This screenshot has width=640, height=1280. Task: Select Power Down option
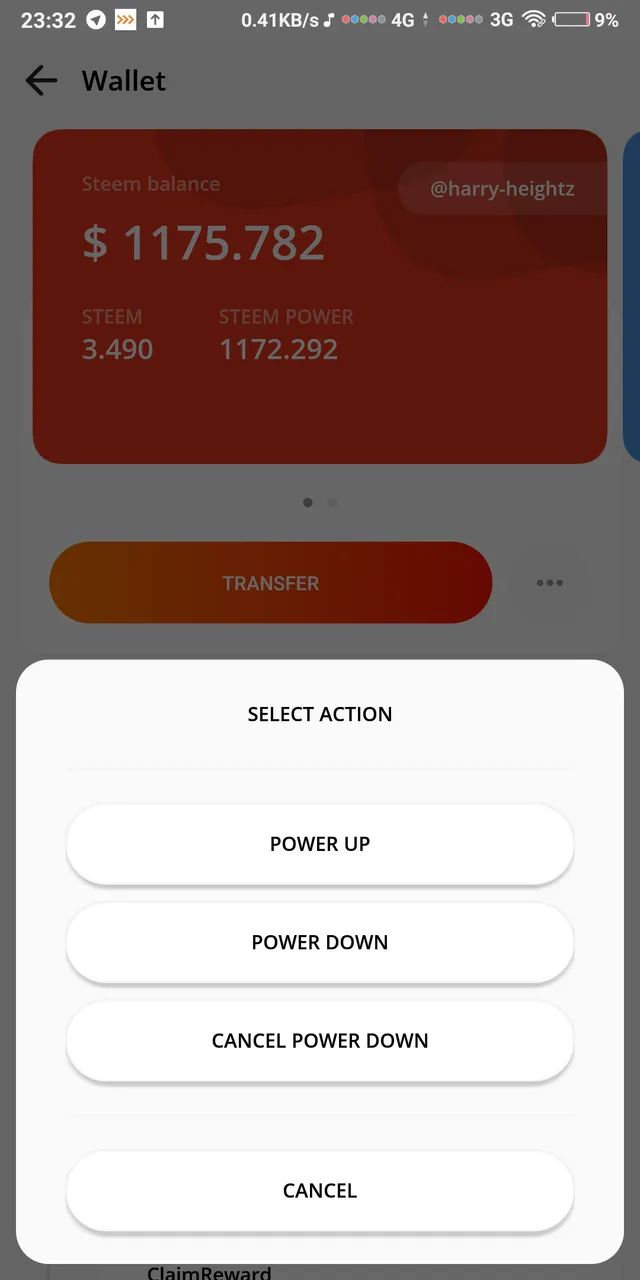coord(320,942)
